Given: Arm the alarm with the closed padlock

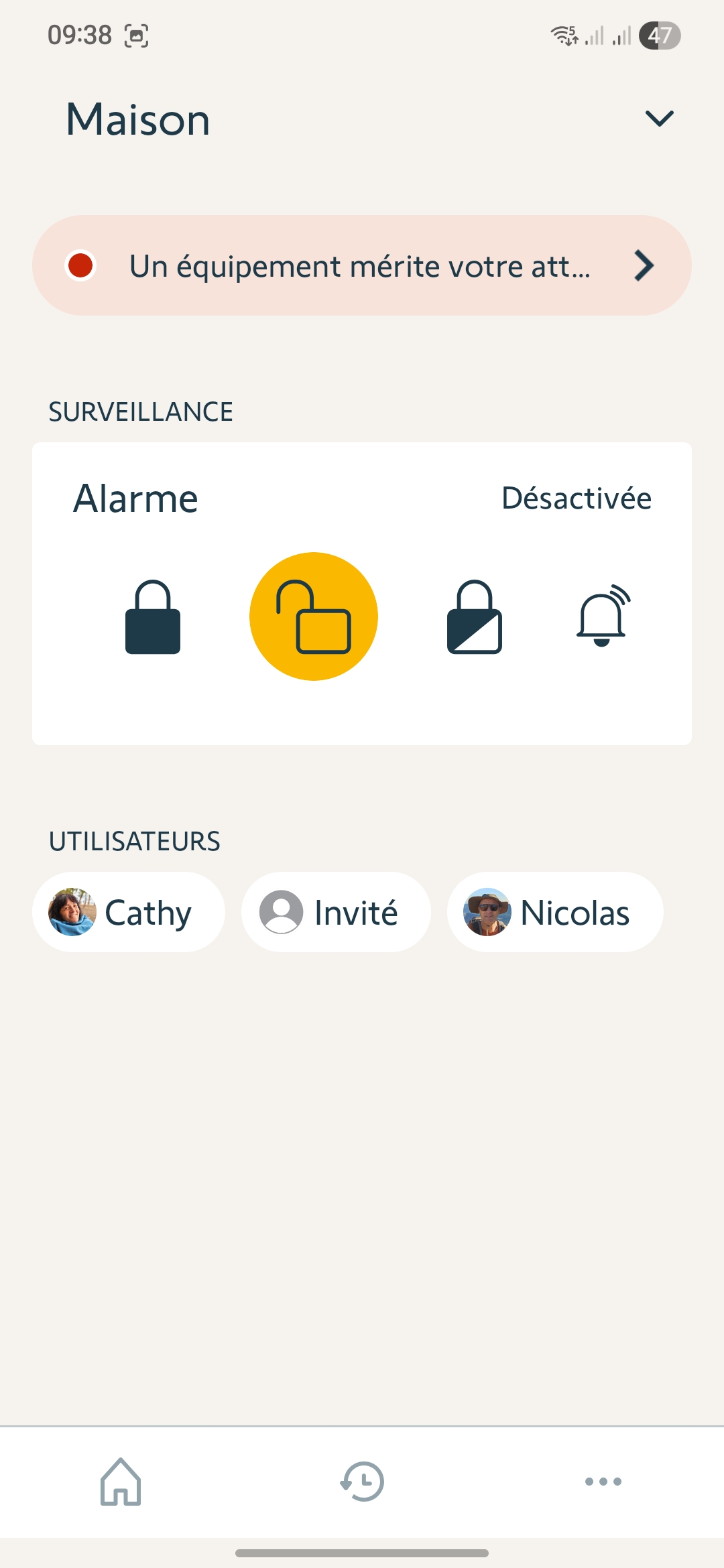Looking at the screenshot, I should point(153,617).
